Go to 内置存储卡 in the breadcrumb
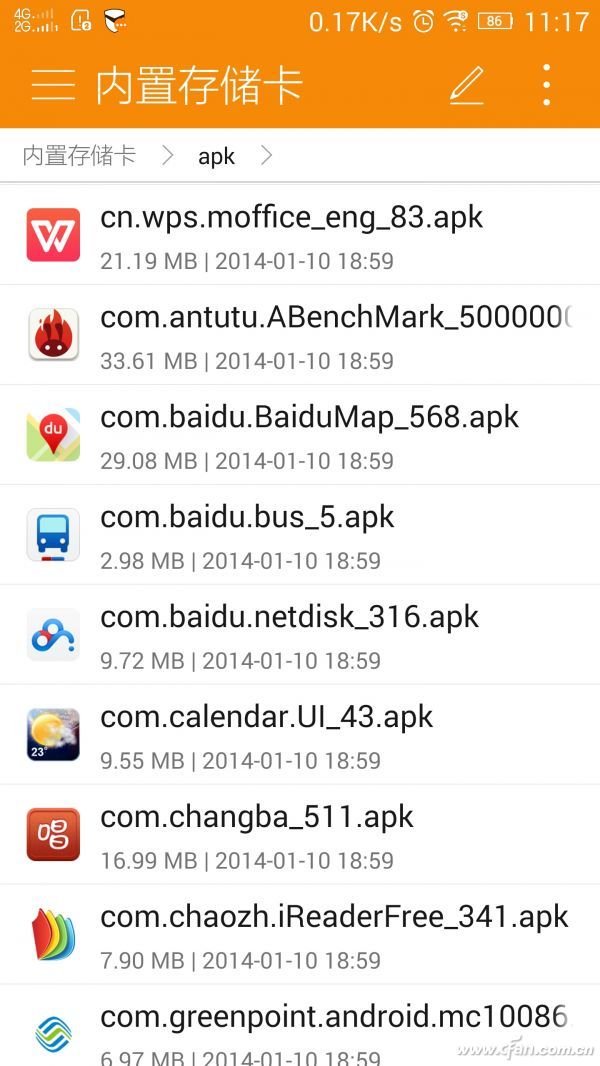Screen dimensions: 600x1066 (x=79, y=156)
